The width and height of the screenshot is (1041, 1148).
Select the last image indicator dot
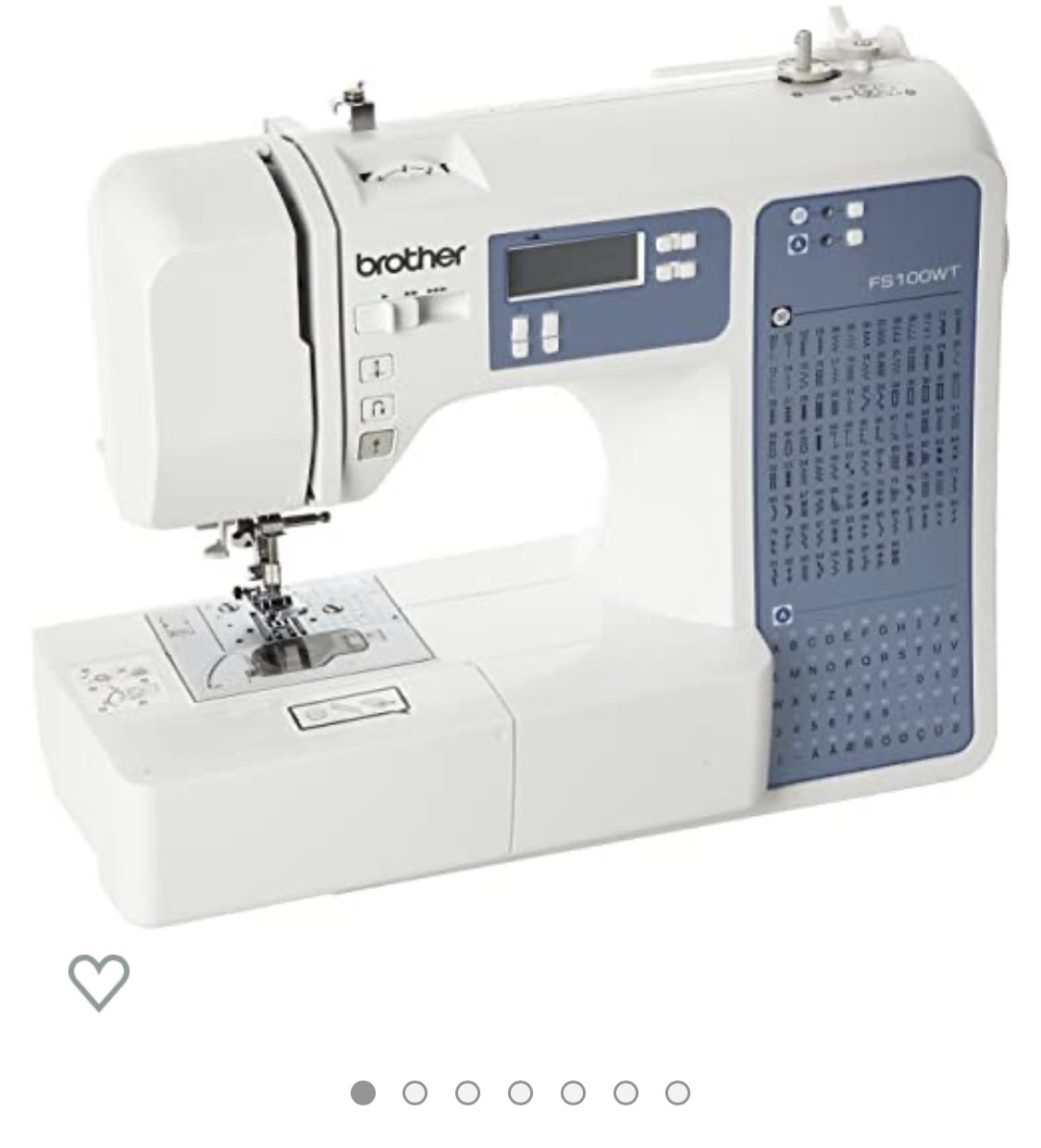[677, 1093]
